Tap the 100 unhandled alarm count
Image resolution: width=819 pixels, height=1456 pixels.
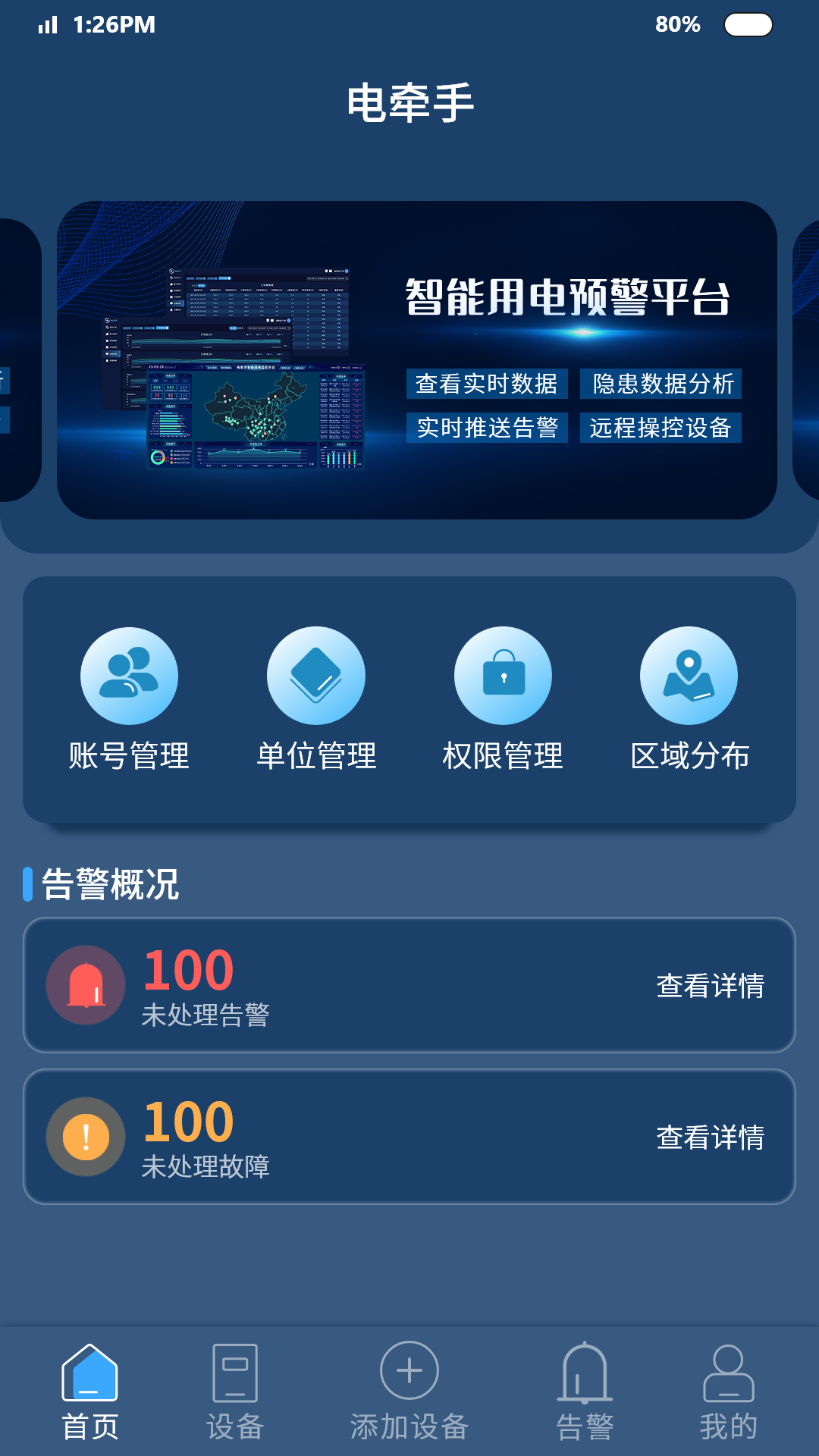pos(188,970)
